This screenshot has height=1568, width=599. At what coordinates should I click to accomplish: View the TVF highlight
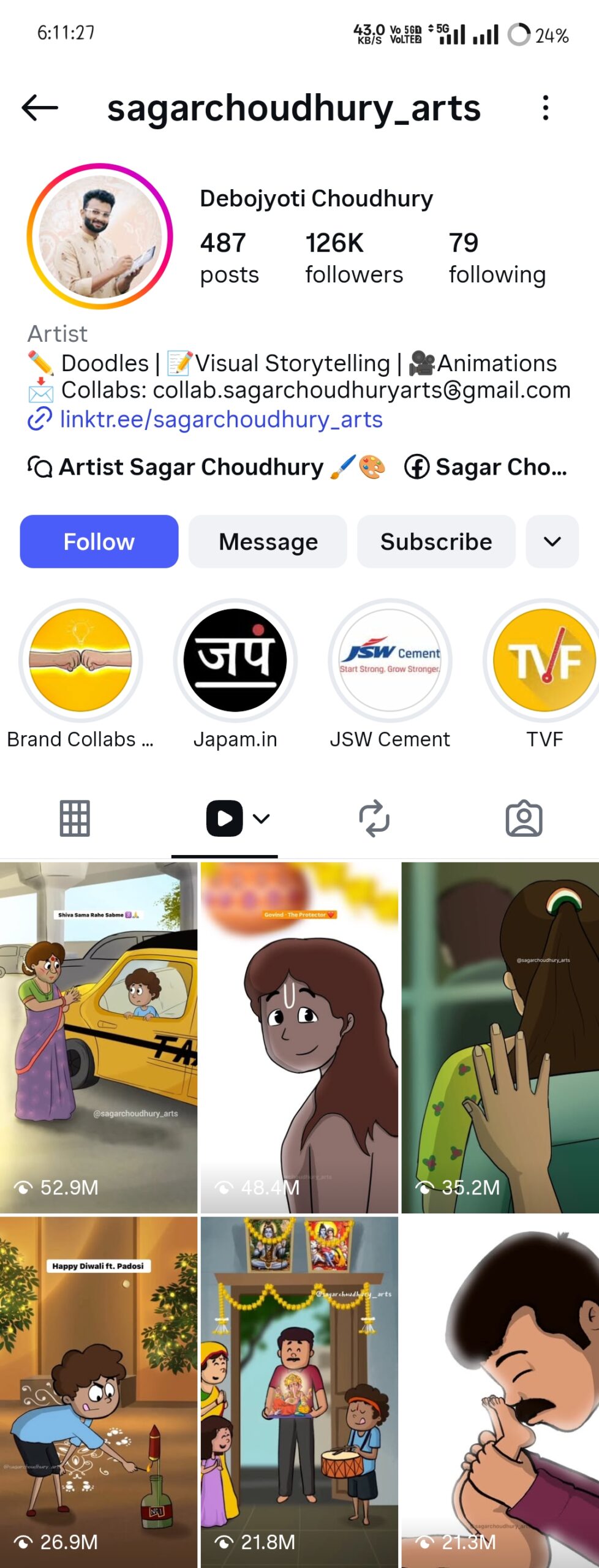[544, 660]
